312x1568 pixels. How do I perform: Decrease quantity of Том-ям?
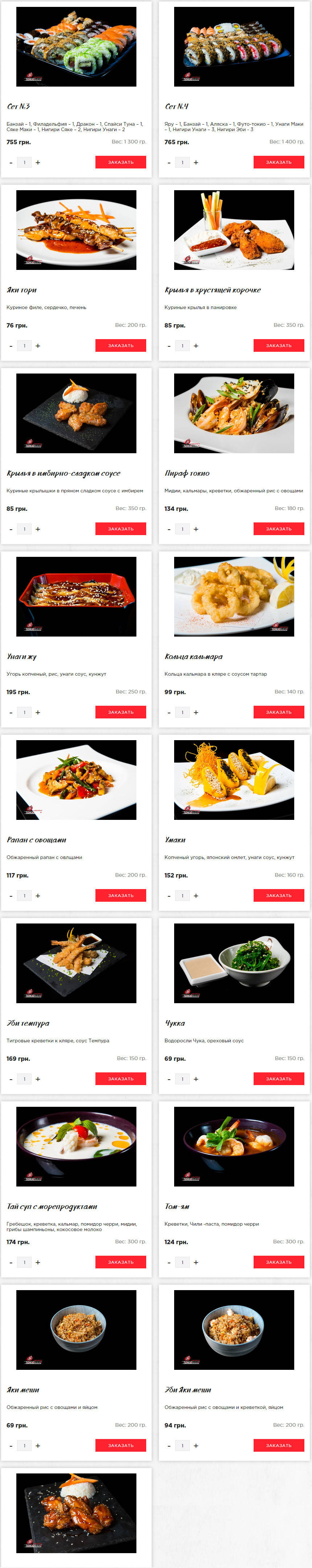169,1263
